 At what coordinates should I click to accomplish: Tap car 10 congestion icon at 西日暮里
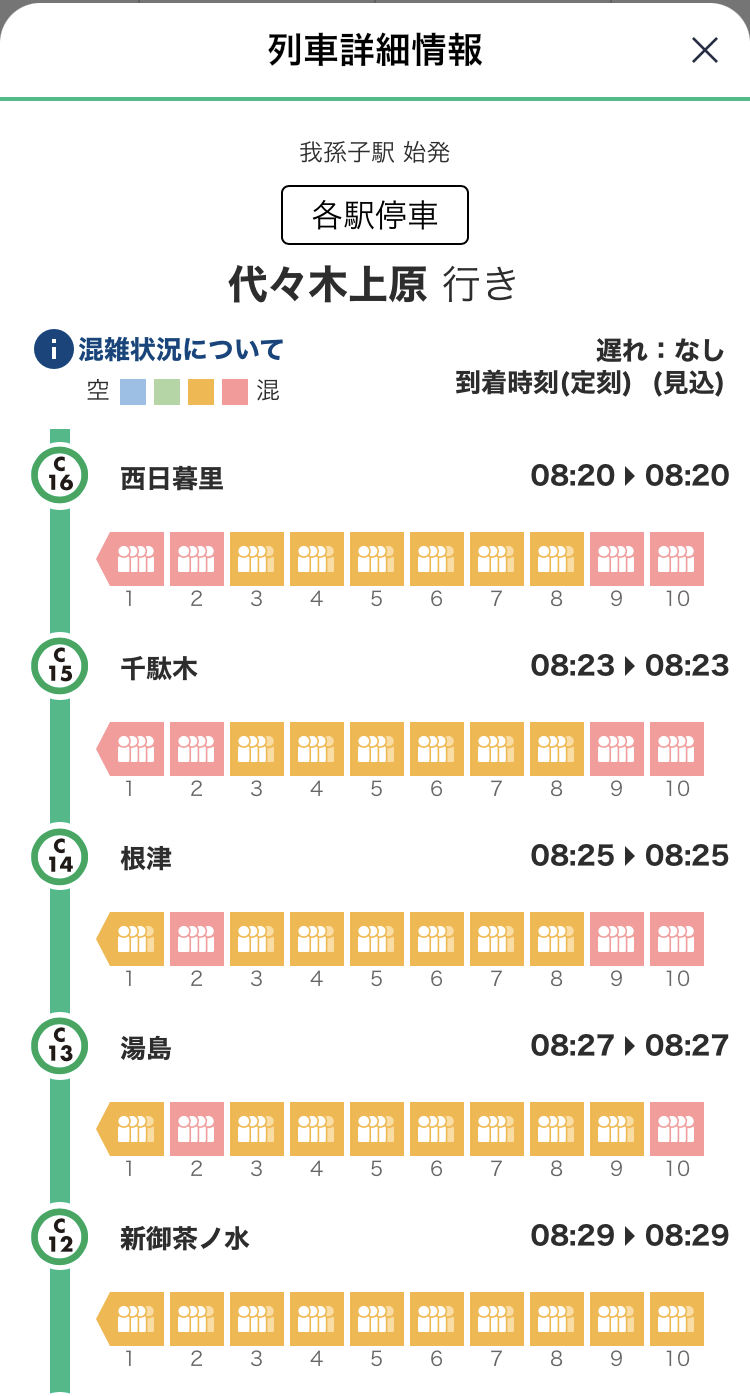tap(676, 558)
